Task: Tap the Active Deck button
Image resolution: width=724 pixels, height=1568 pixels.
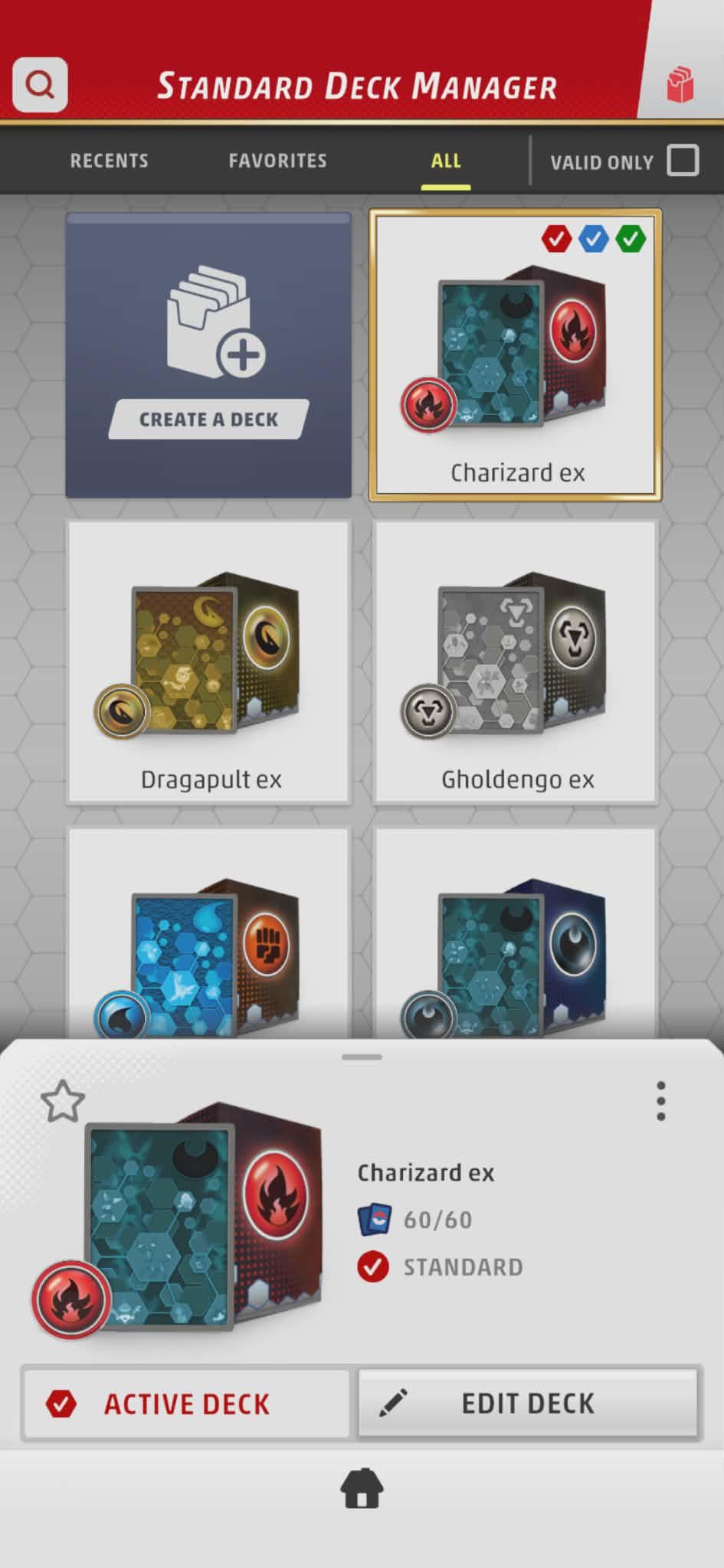Action: point(186,1403)
